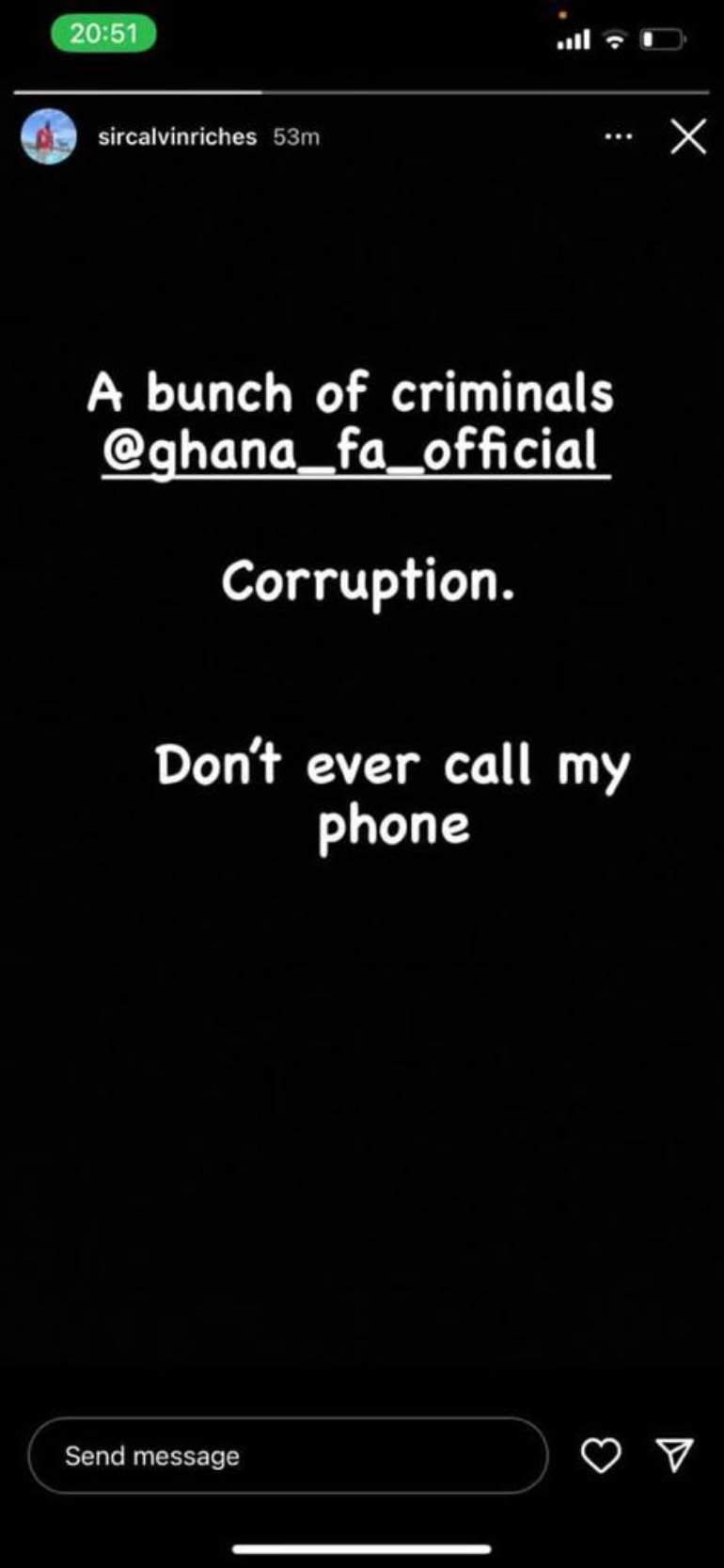Viewport: 724px width, 1568px height.
Task: Open the three-dot story options menu
Action: [618, 137]
